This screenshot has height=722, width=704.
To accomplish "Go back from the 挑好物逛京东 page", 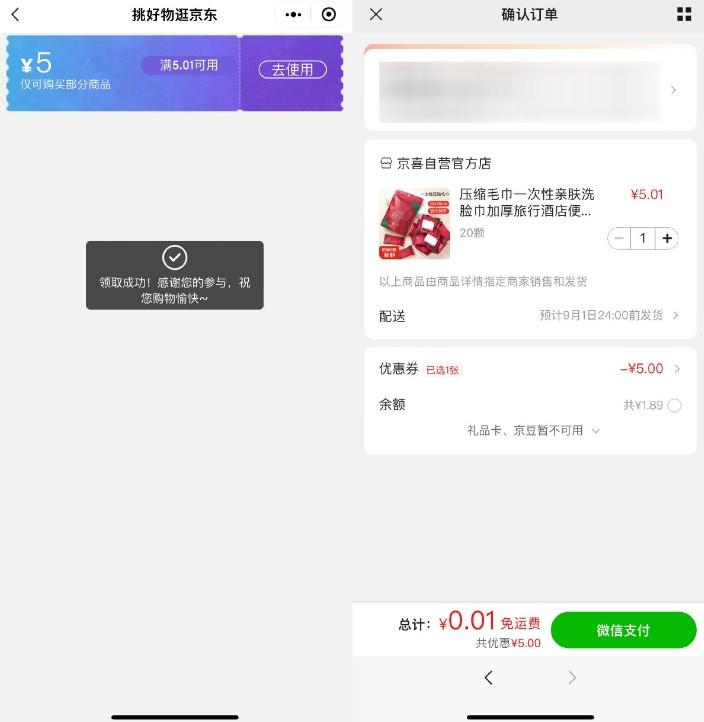I will (x=15, y=15).
